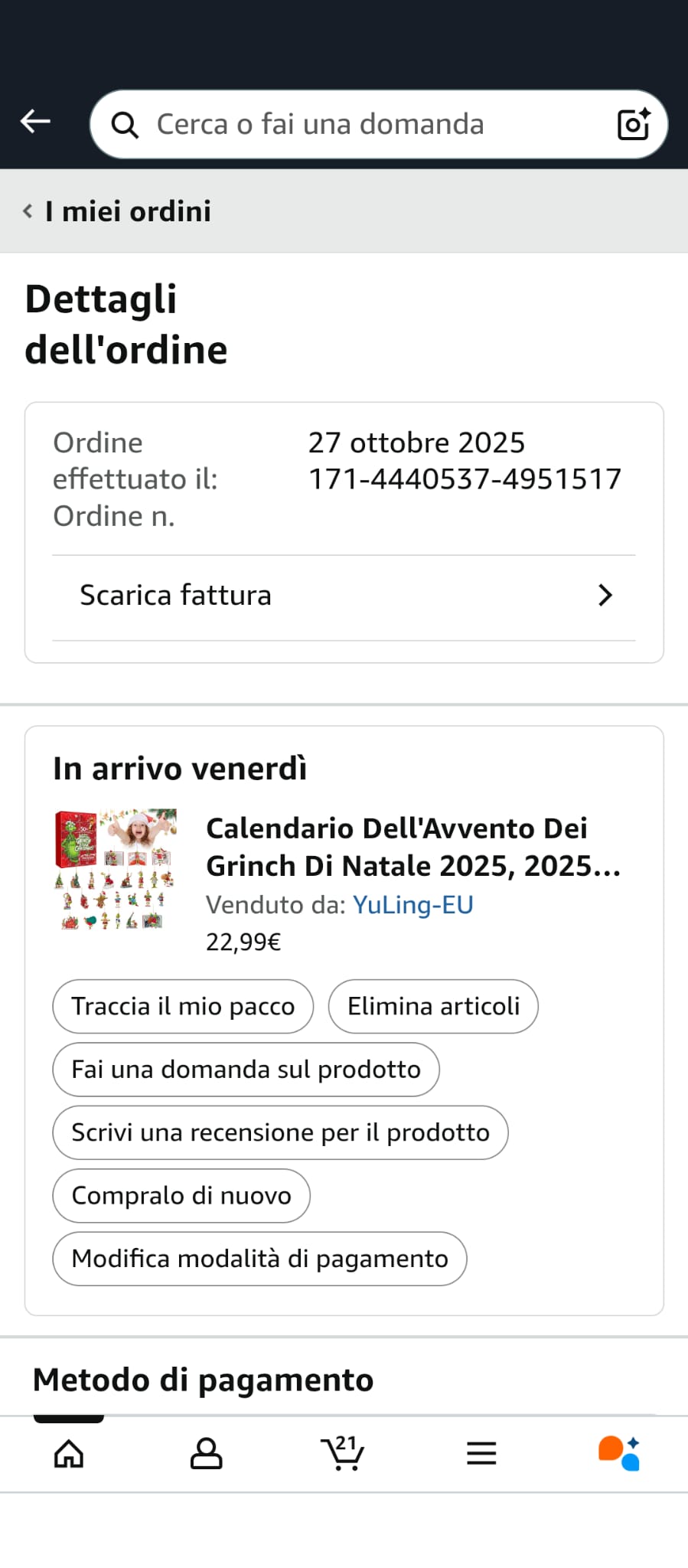This screenshot has width=688, height=1568.
Task: Open the cart with 21 items
Action: point(343,1453)
